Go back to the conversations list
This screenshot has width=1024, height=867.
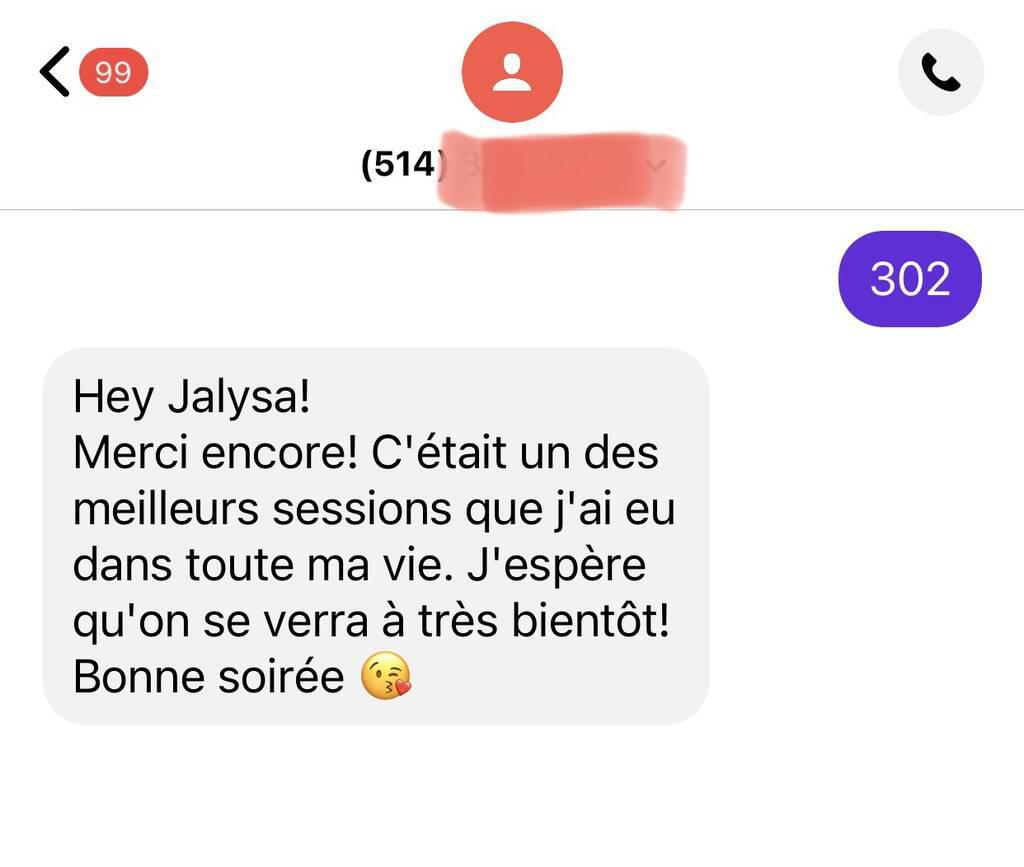coord(55,72)
